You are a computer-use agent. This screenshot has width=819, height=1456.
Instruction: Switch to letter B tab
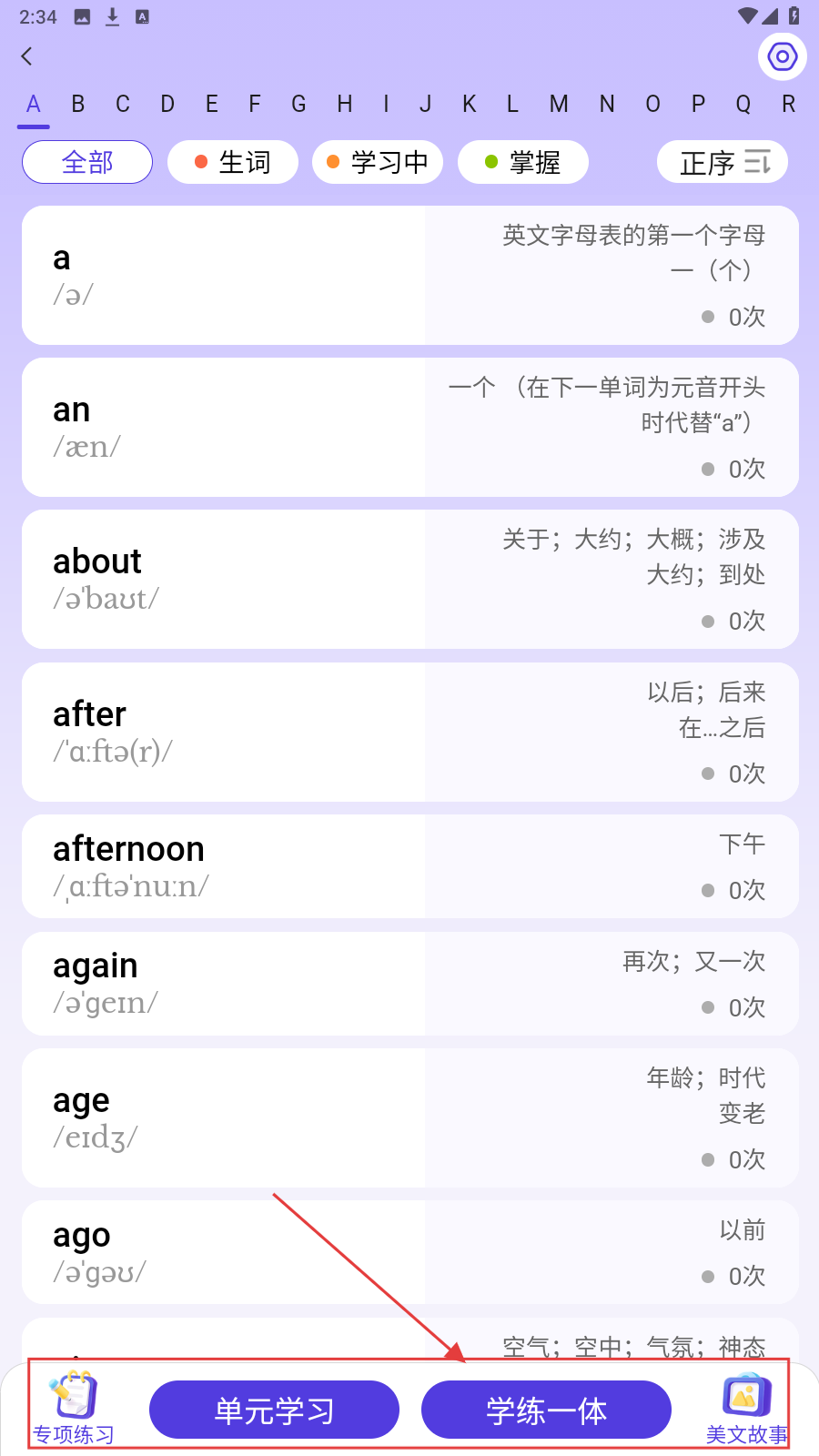78,105
